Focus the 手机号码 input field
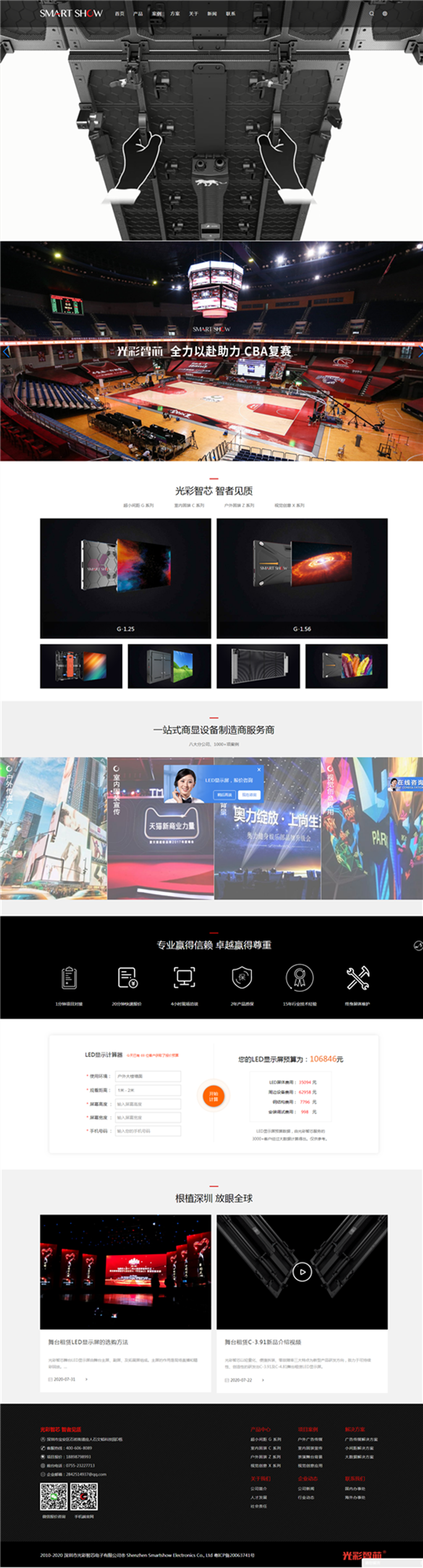423x1568 pixels. (148, 1131)
